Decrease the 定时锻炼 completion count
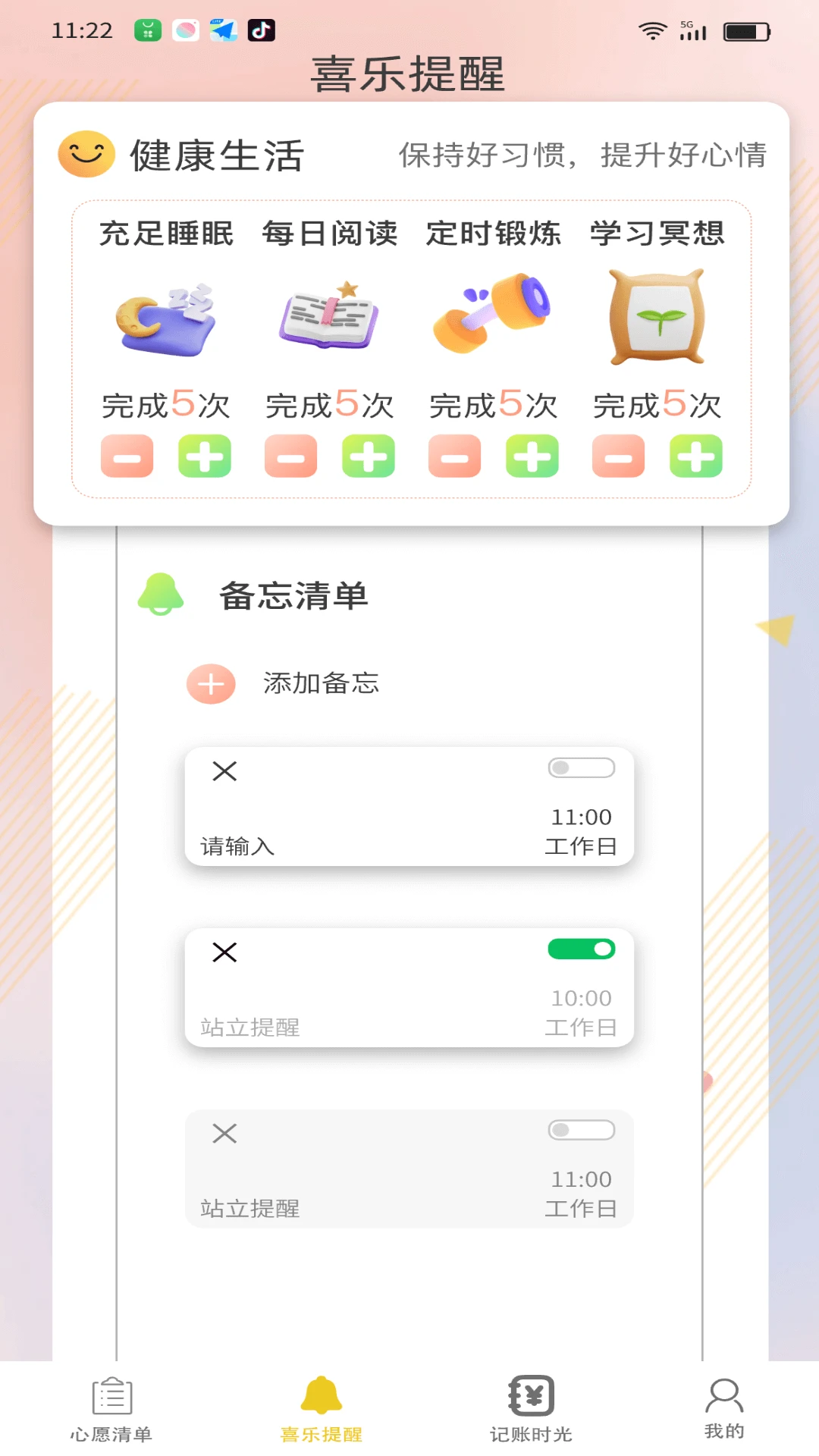This screenshot has width=819, height=1456. (455, 457)
